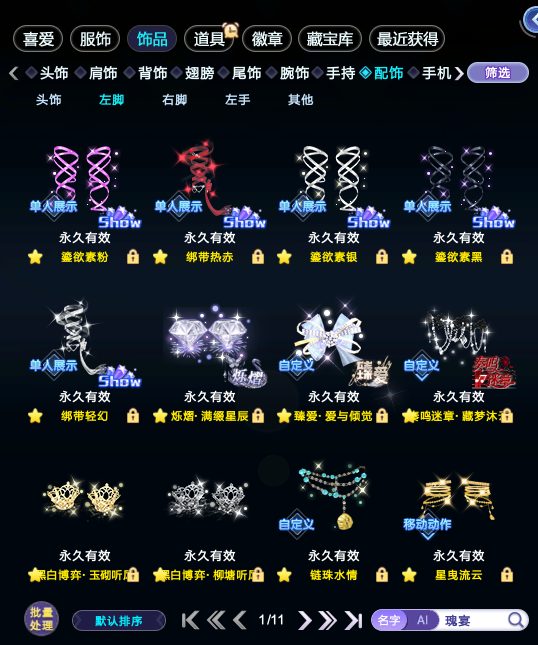Jump to the last page
The image size is (538, 645).
tap(354, 620)
